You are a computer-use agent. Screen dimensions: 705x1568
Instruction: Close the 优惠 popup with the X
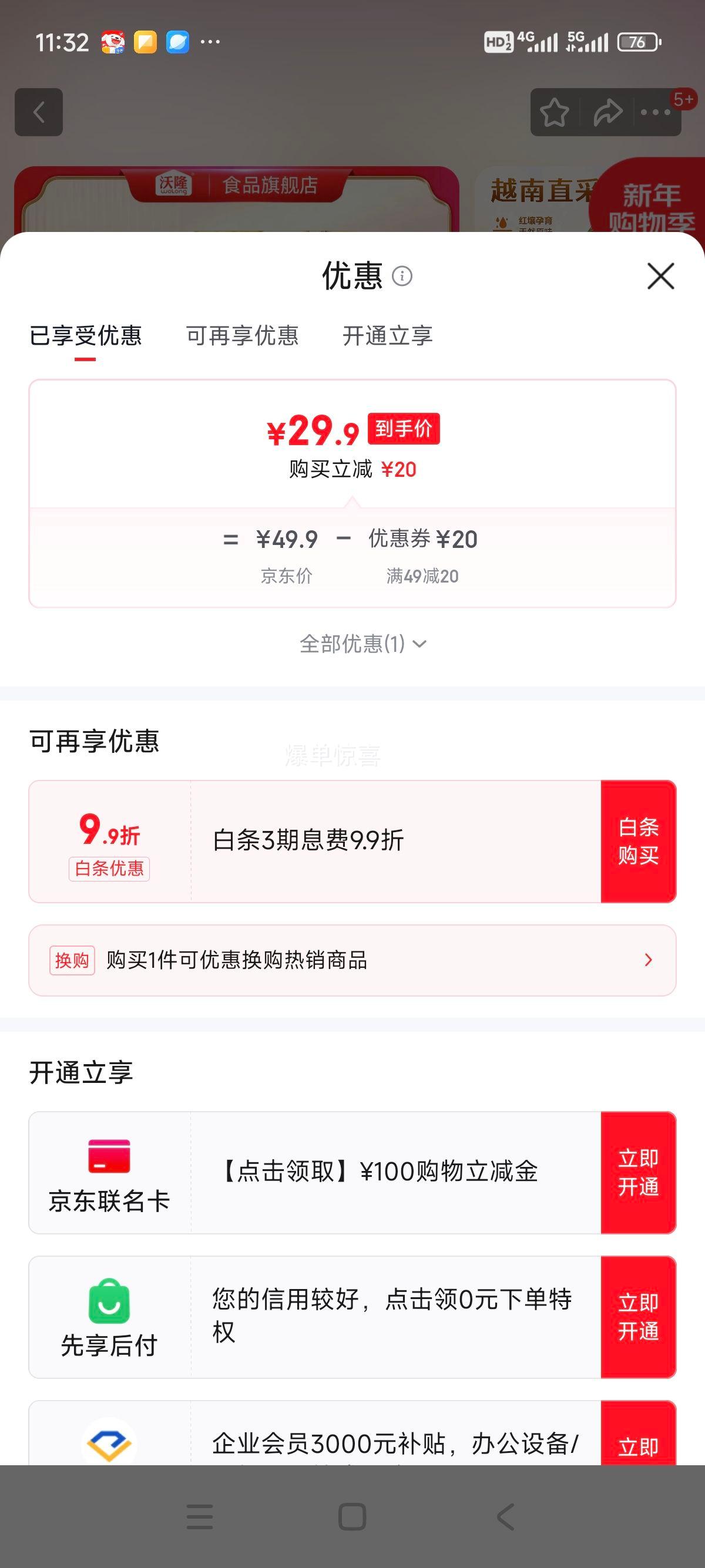pos(660,277)
